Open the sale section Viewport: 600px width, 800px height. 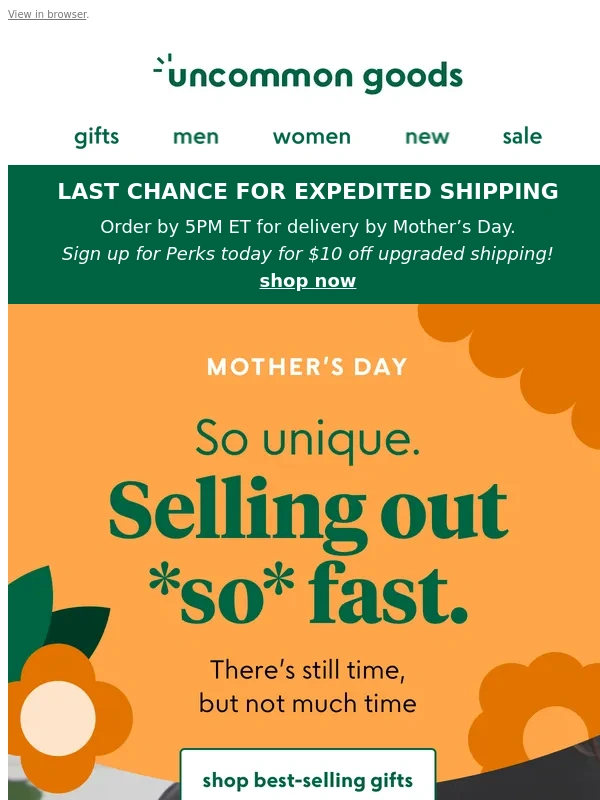[522, 137]
